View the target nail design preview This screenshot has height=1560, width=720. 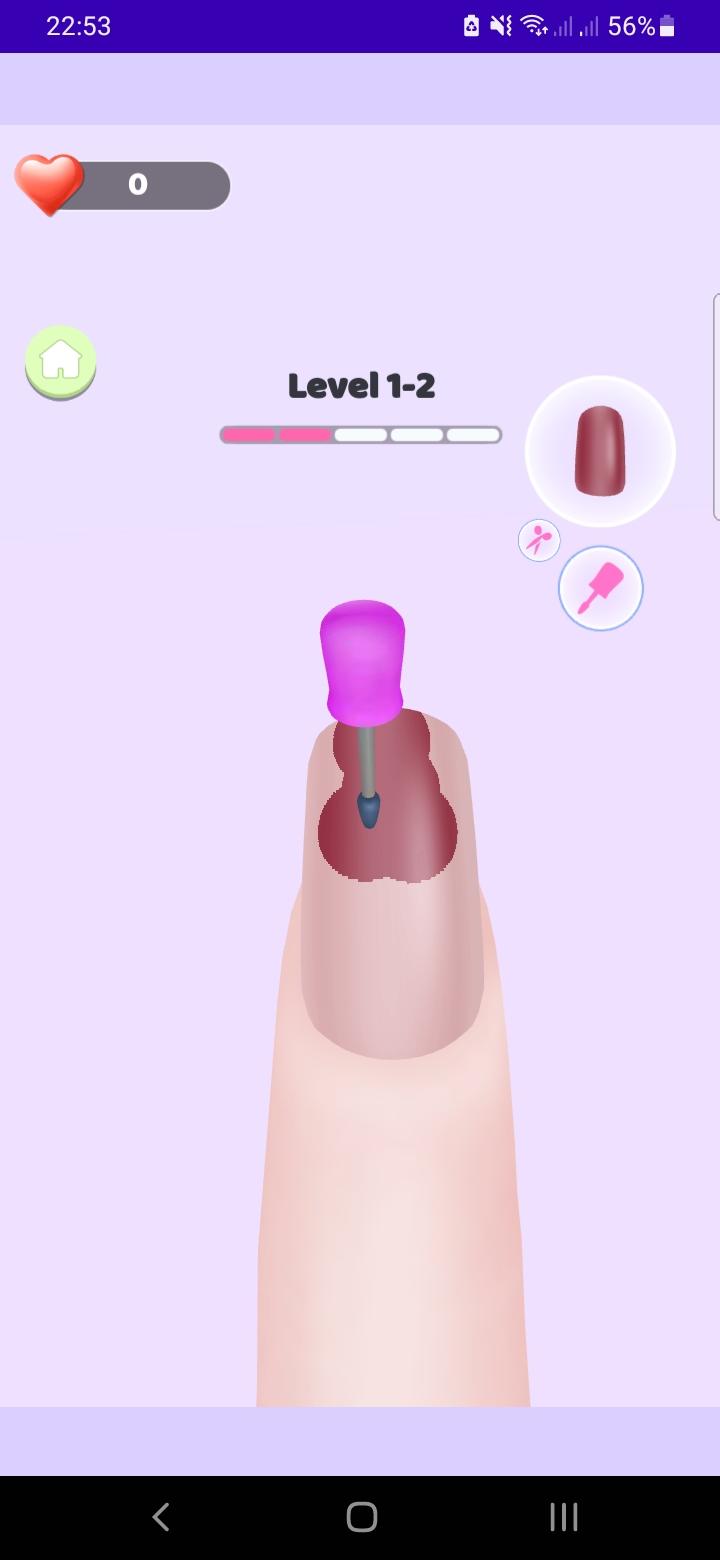(600, 451)
